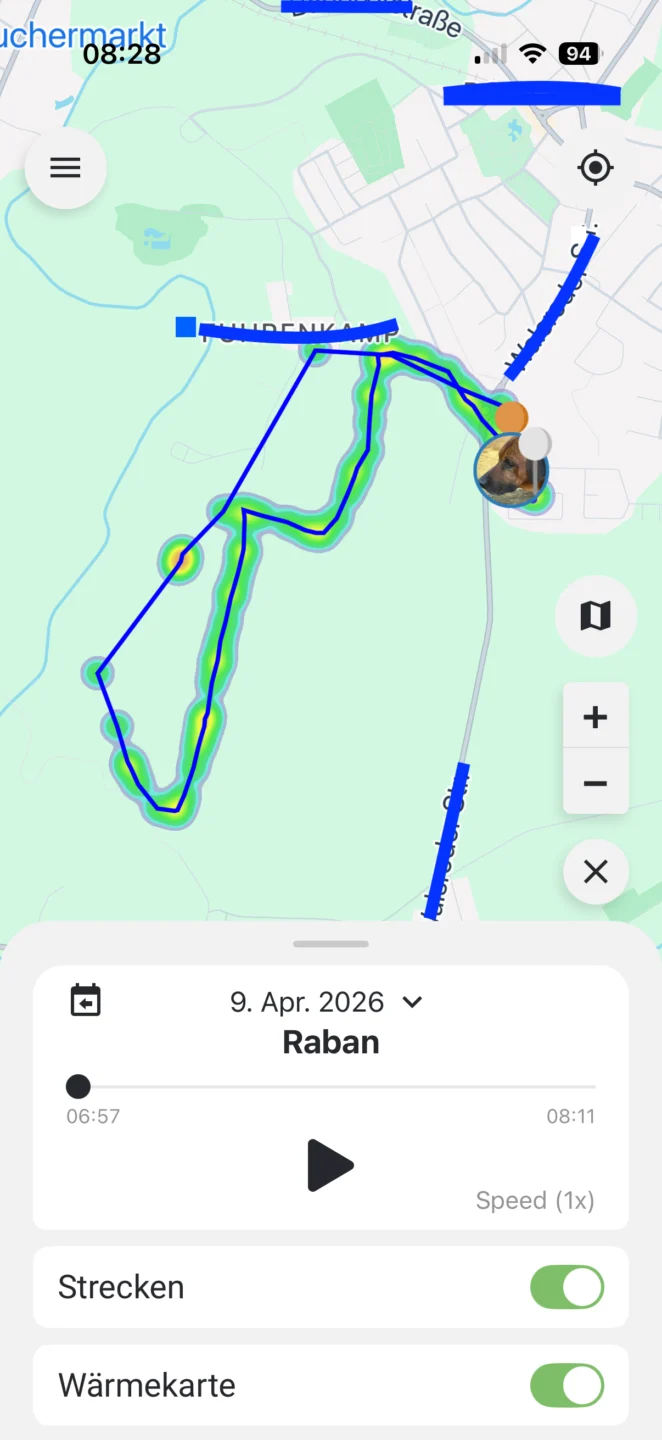
Task: Expand the 9. Apr. 2026 date dropdown
Action: 412,1002
